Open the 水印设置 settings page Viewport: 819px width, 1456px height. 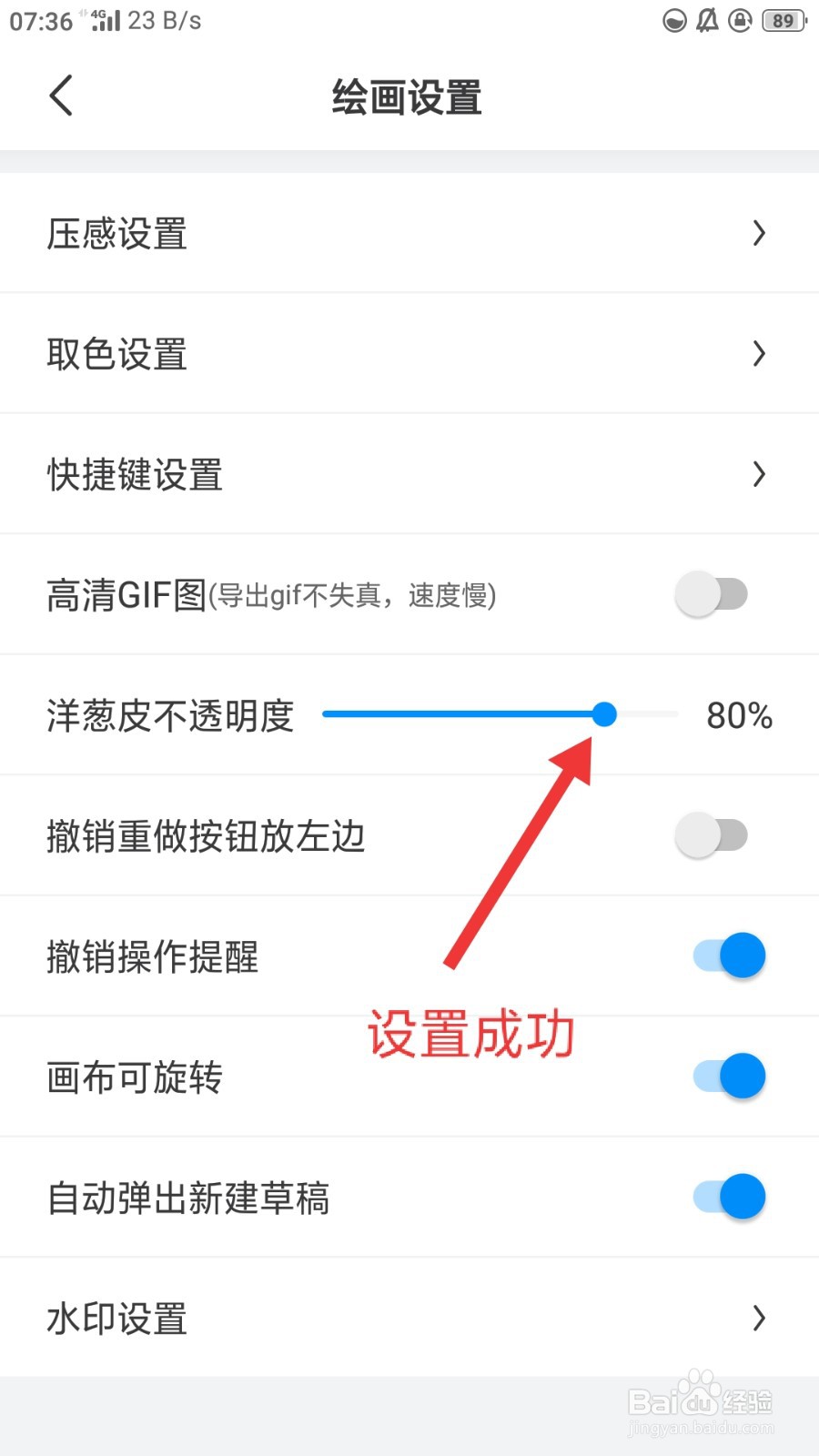pyautogui.click(x=759, y=1319)
